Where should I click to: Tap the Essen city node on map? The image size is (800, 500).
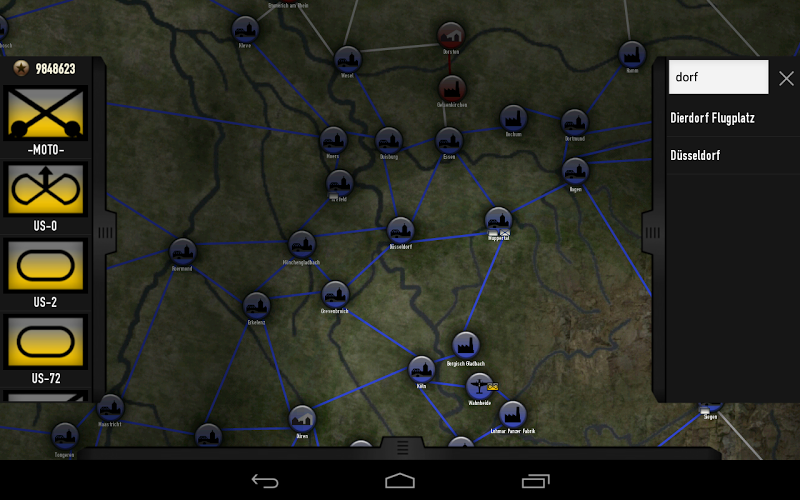tap(449, 141)
